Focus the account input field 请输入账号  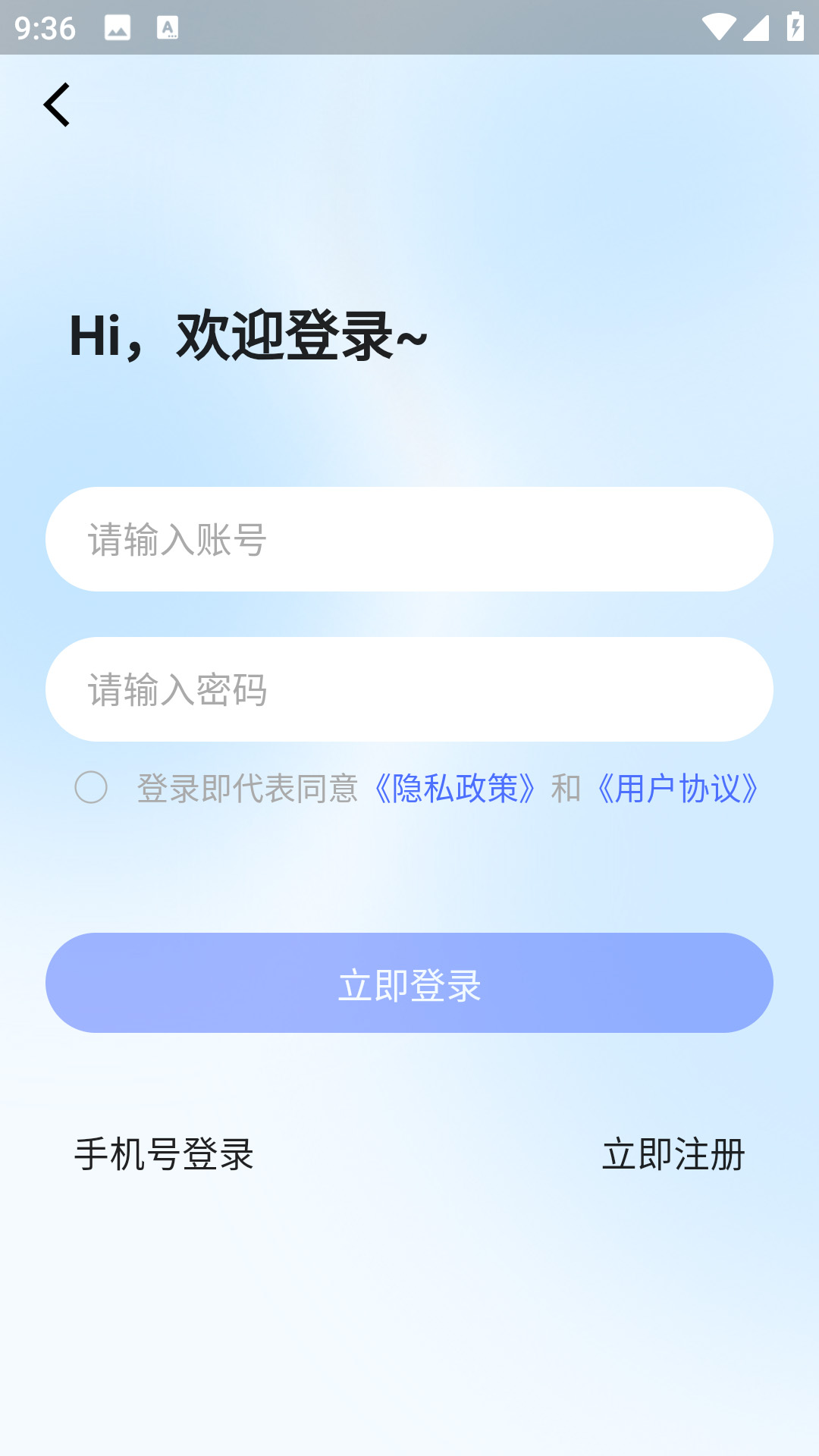(x=409, y=539)
